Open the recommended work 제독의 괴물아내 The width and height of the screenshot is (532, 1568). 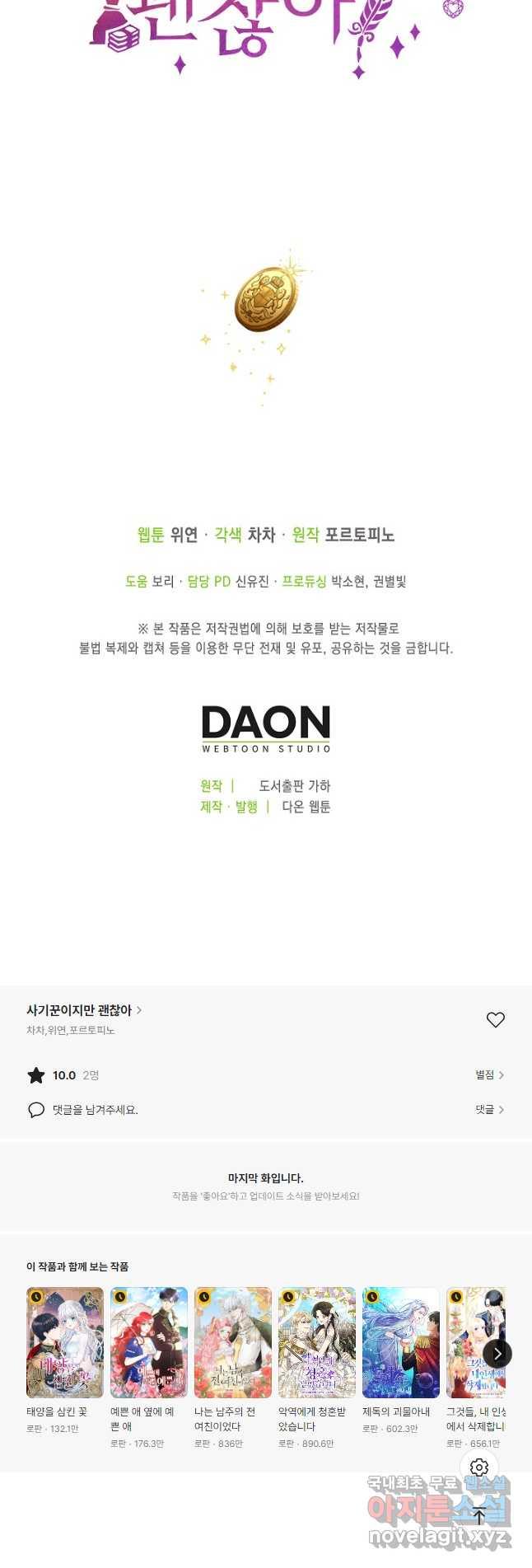[400, 1342]
